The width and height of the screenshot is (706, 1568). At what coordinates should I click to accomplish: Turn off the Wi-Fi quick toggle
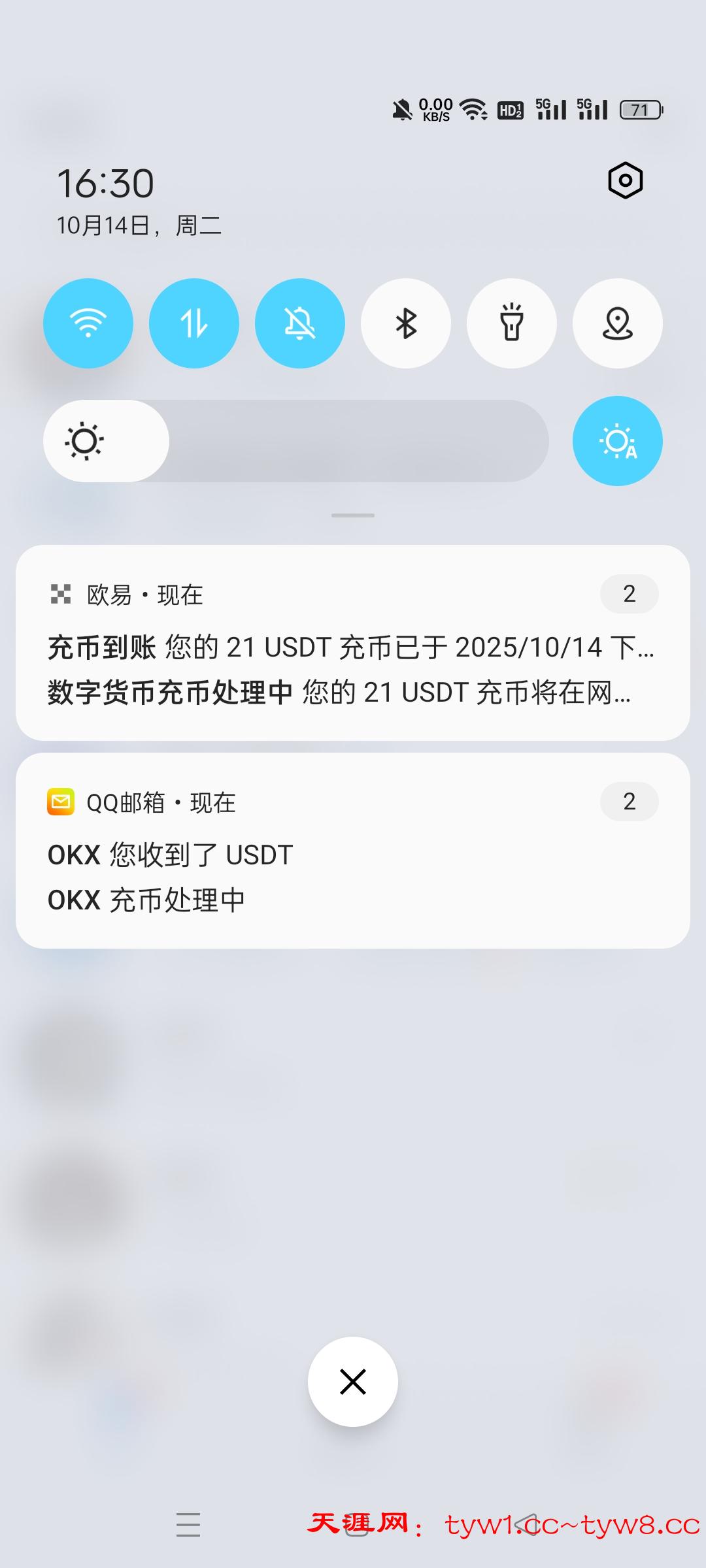88,323
